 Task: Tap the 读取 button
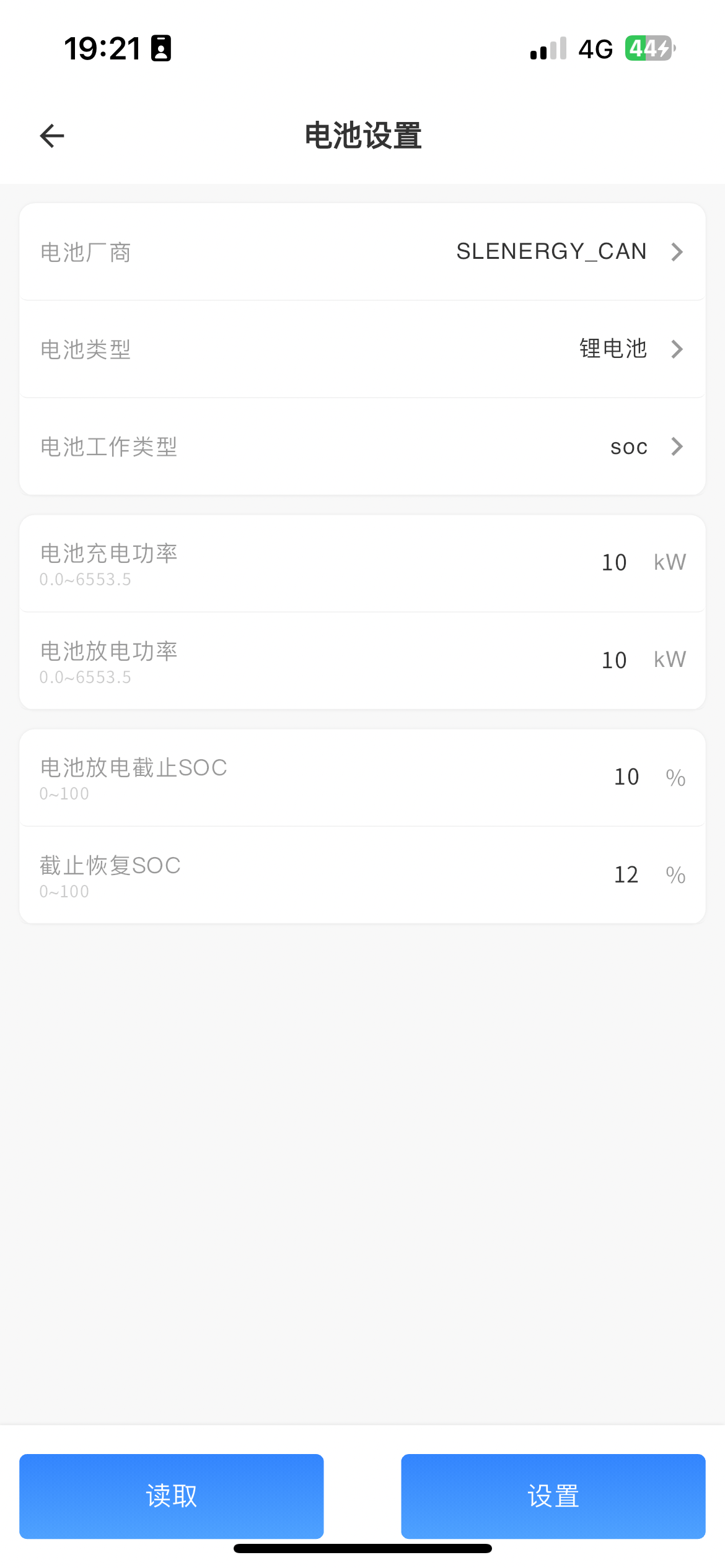(172, 1496)
